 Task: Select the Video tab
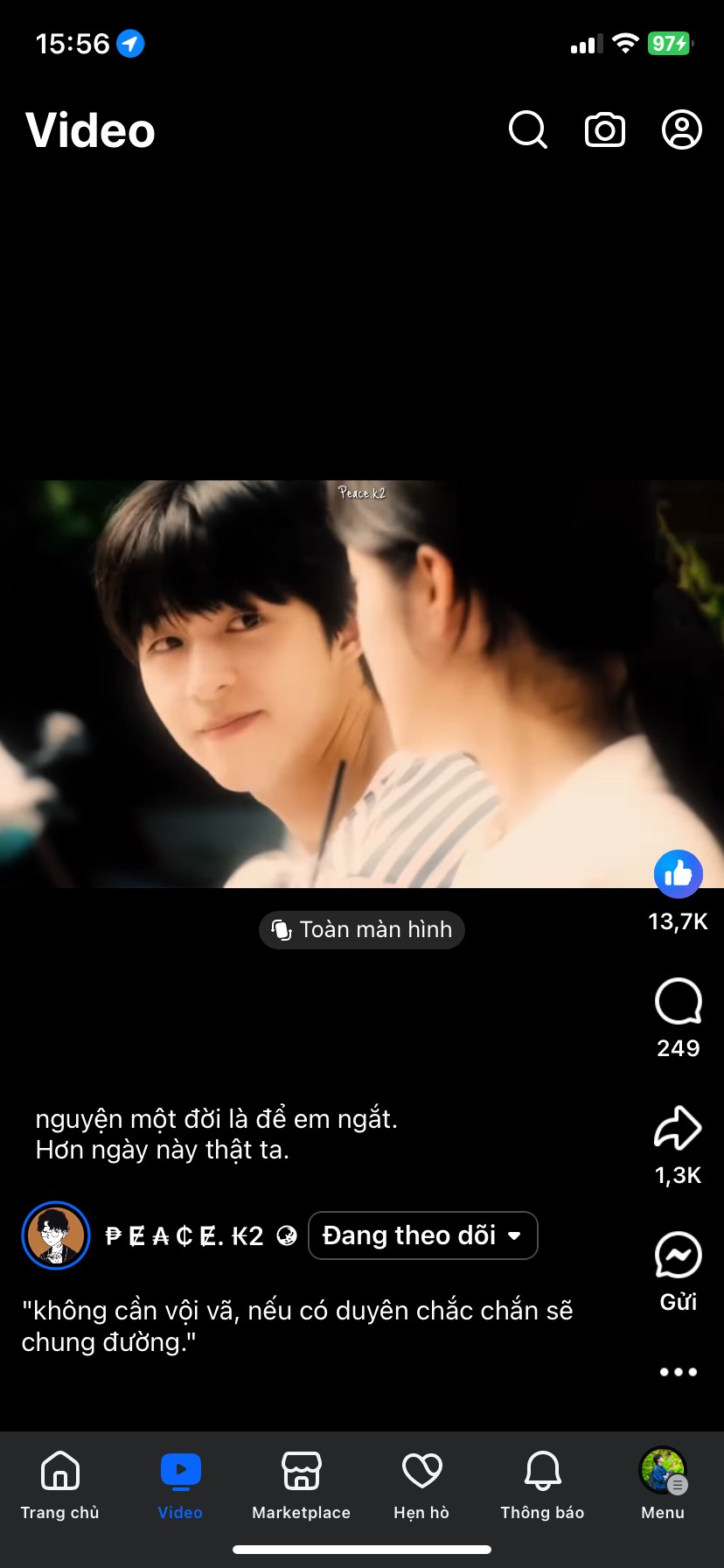click(x=181, y=1484)
